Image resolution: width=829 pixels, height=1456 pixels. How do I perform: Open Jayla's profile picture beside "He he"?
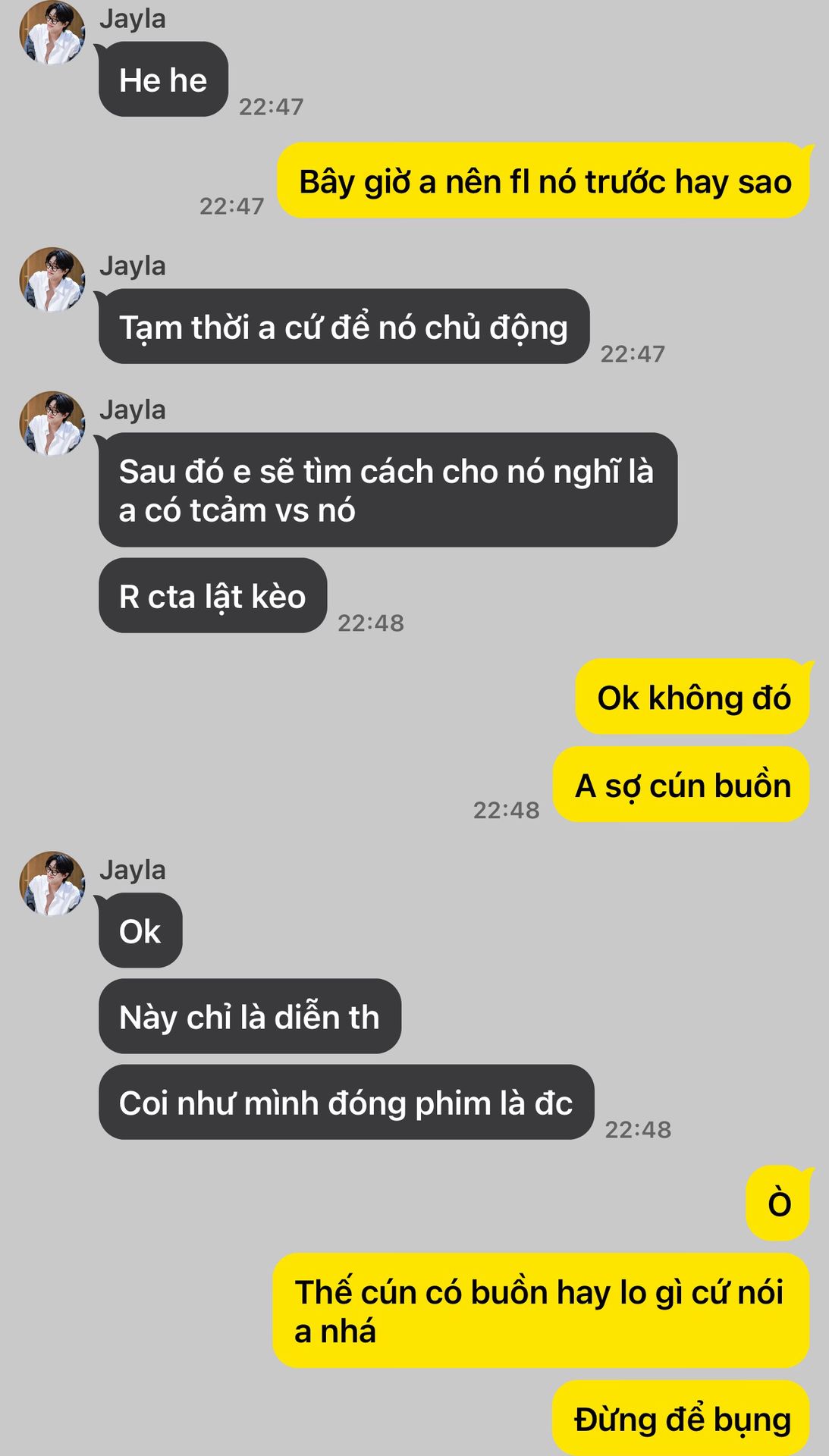(x=52, y=33)
